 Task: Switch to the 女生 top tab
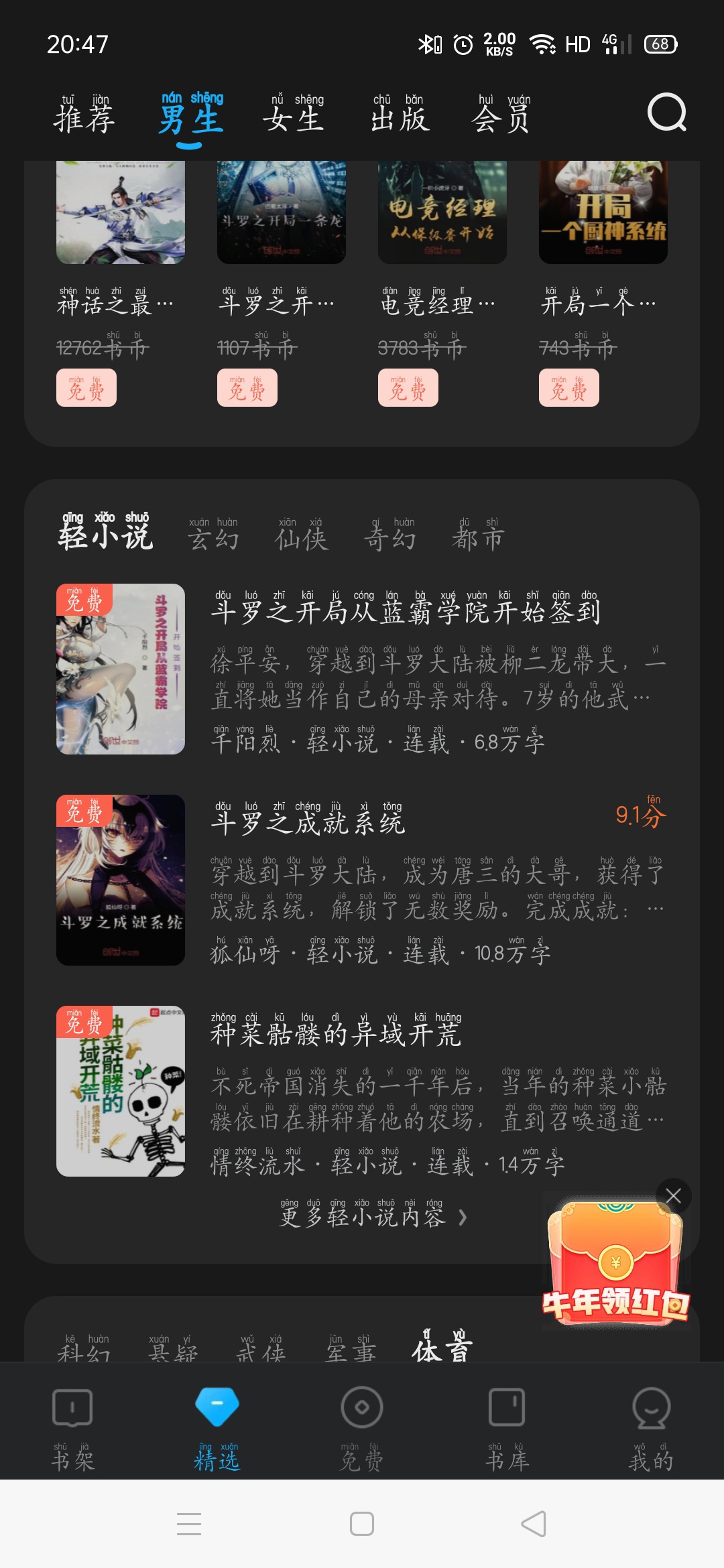coord(294,115)
